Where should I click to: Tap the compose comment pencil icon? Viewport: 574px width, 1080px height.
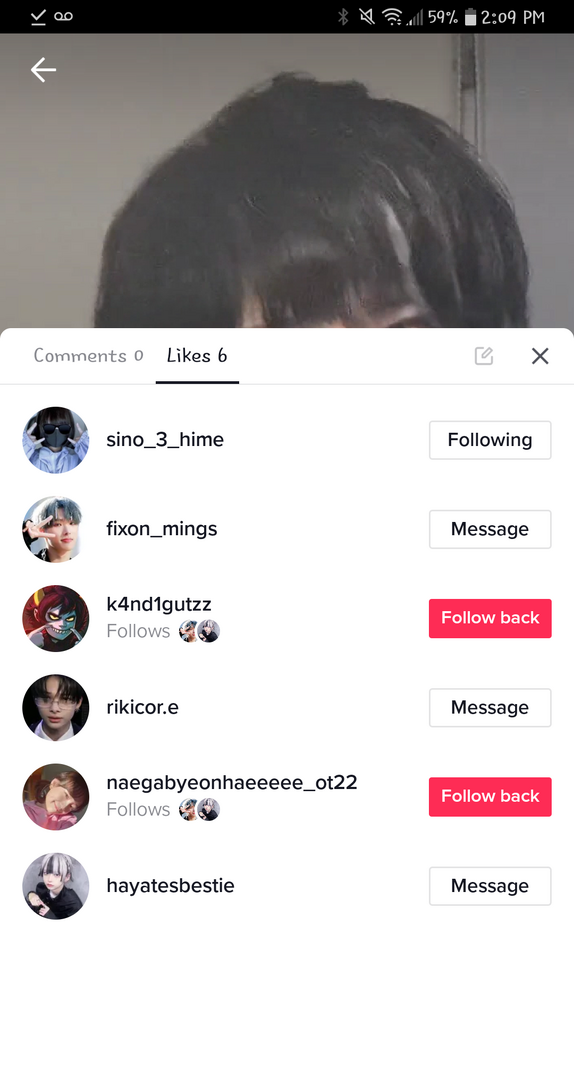pos(484,355)
